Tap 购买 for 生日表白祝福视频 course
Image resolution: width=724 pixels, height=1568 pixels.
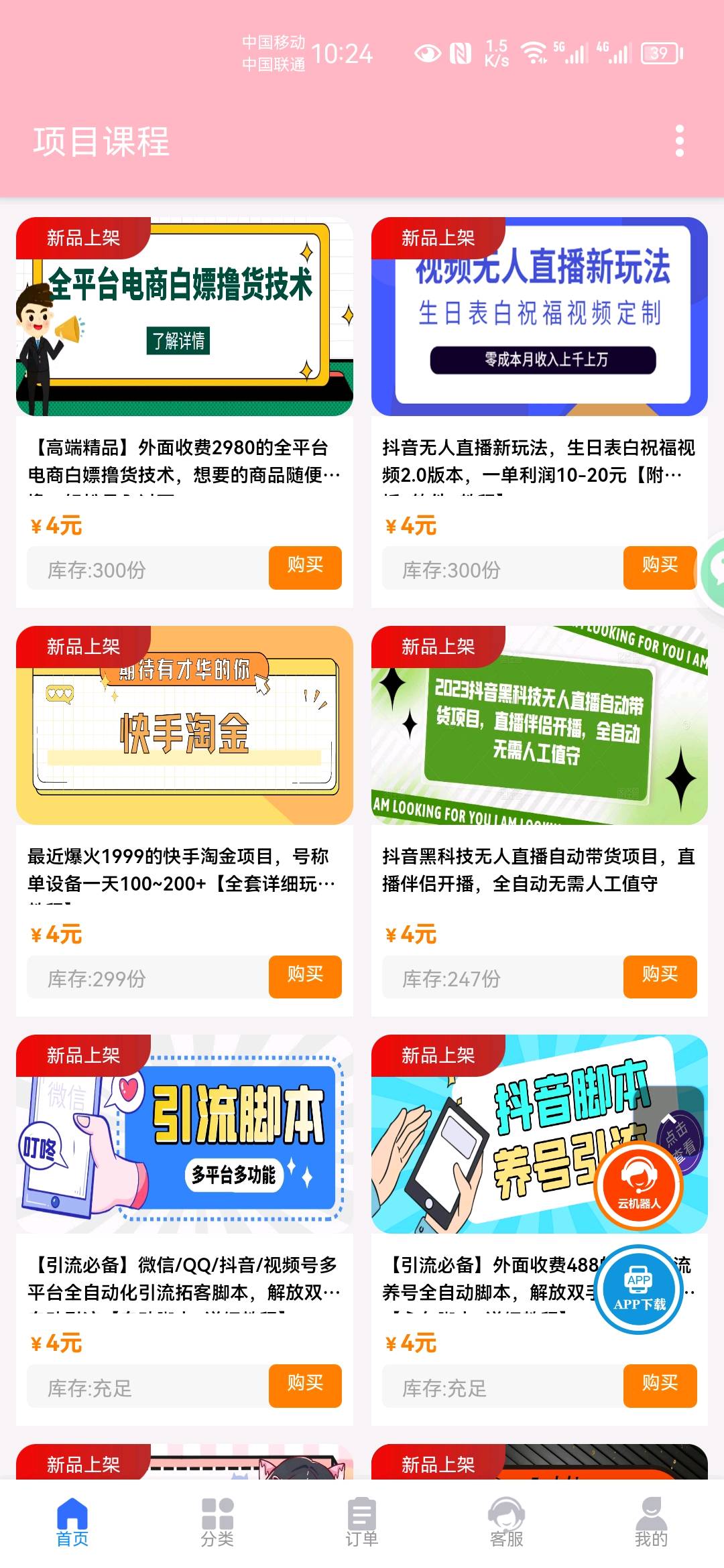pyautogui.click(x=660, y=567)
